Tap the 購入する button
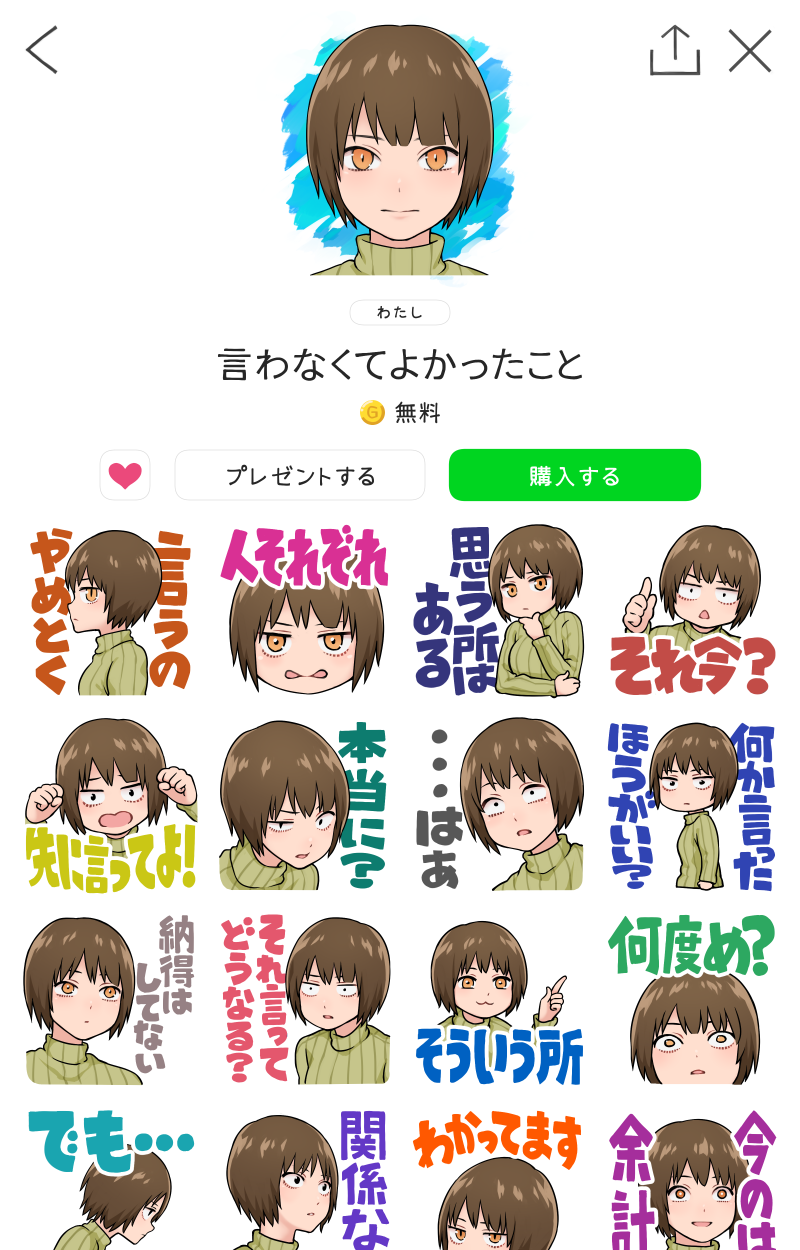This screenshot has width=800, height=1250. [x=574, y=475]
